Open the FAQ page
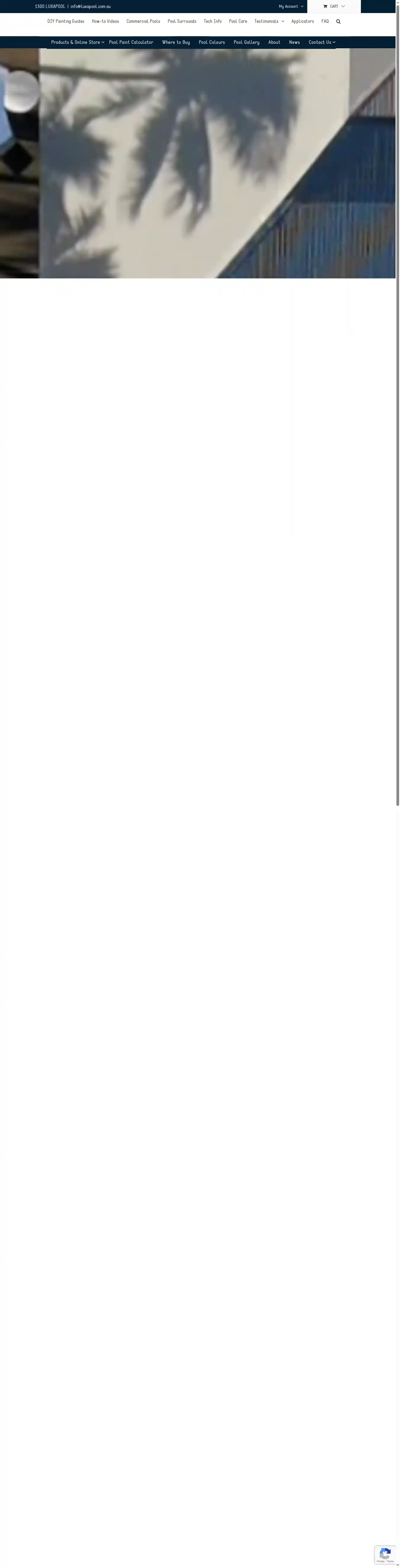 (325, 21)
